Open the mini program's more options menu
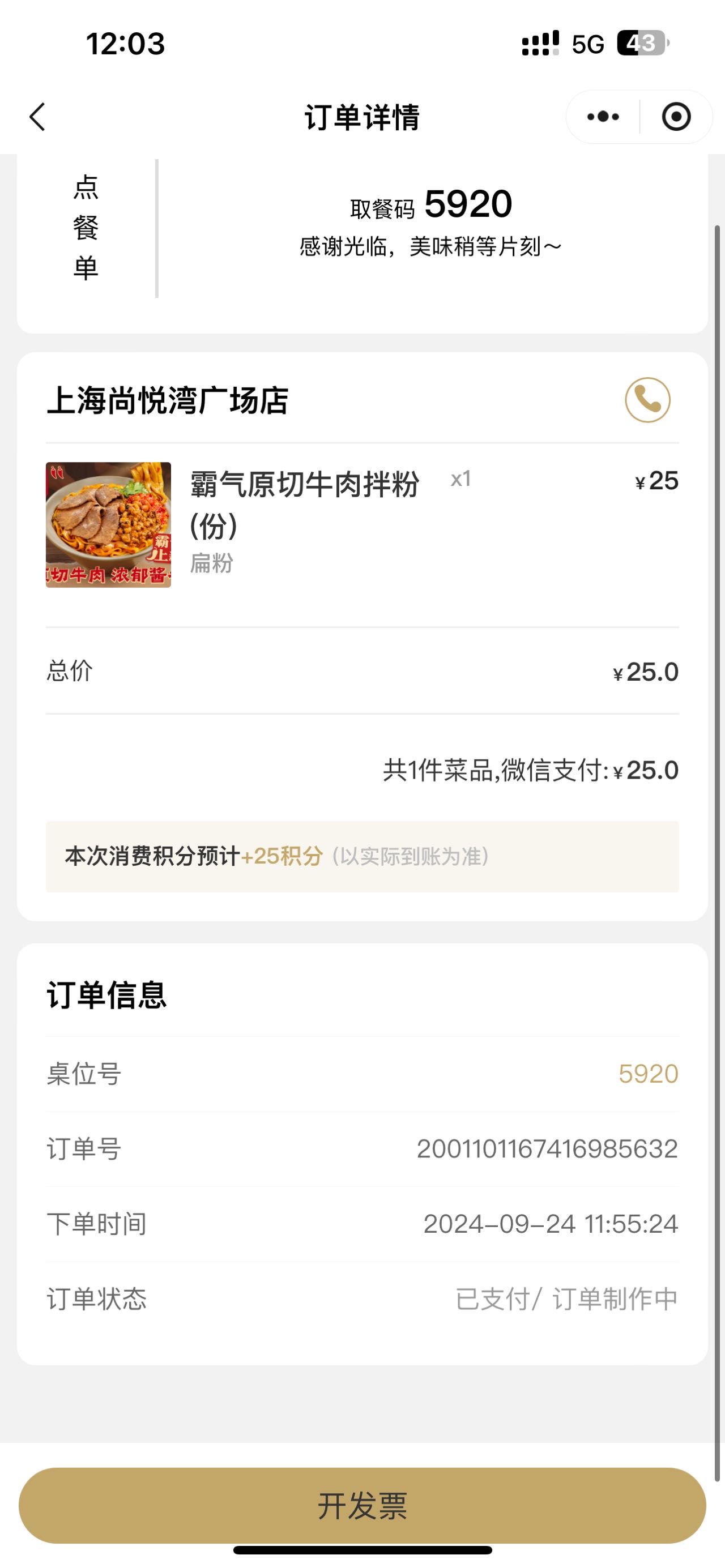Viewport: 725px width, 1568px height. click(x=603, y=117)
